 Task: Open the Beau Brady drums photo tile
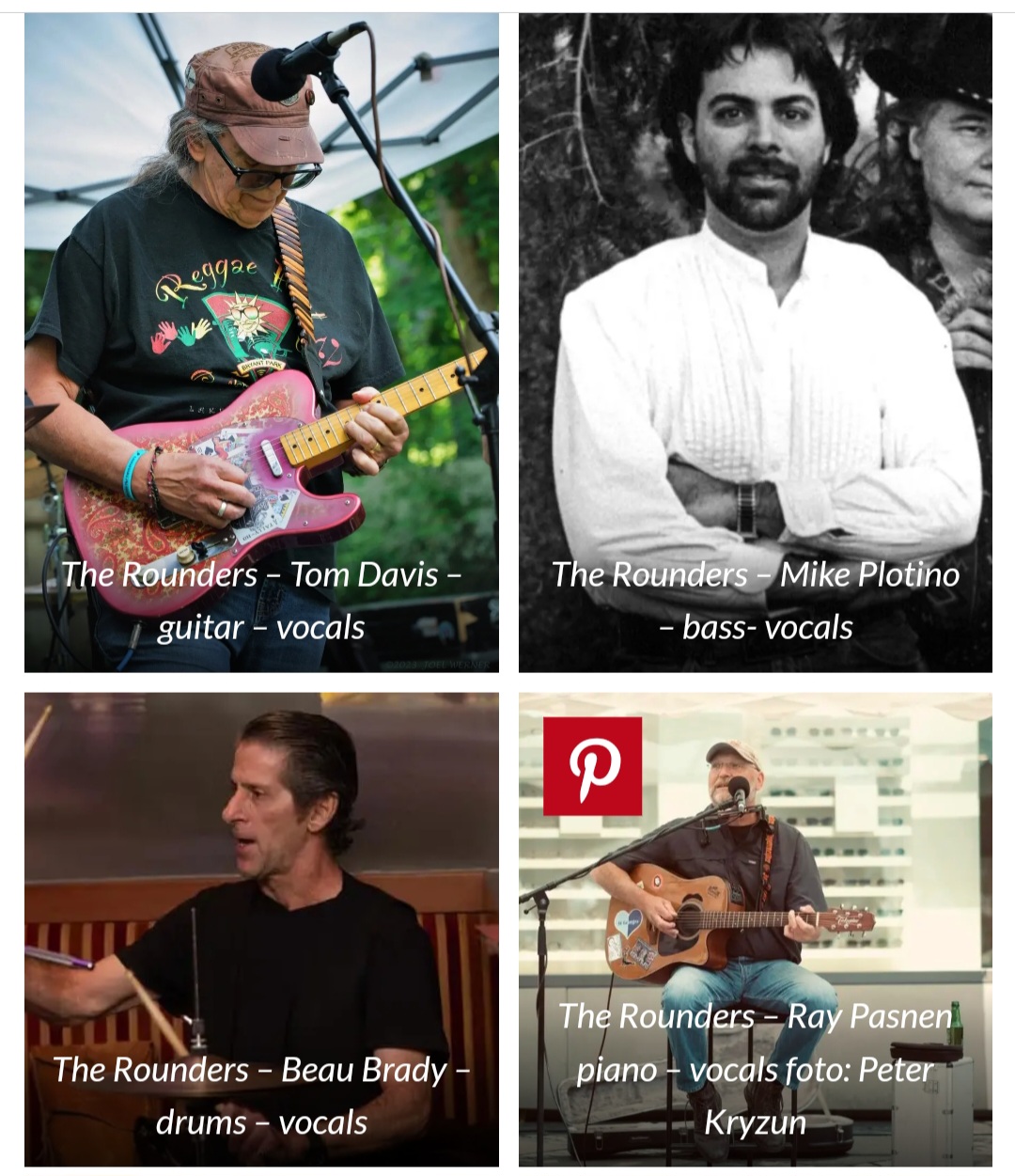261,929
